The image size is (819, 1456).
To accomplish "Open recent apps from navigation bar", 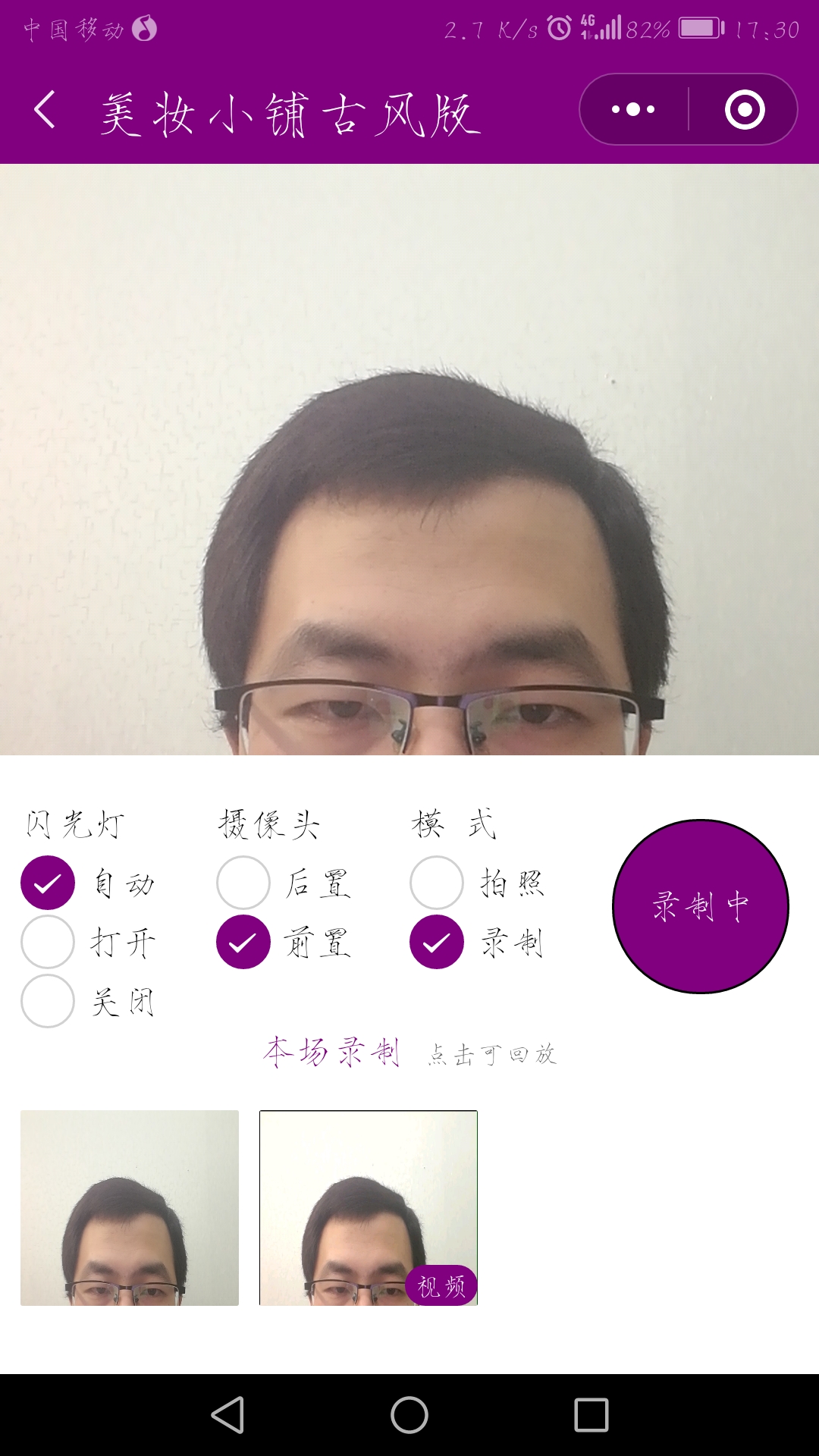I will click(591, 1415).
